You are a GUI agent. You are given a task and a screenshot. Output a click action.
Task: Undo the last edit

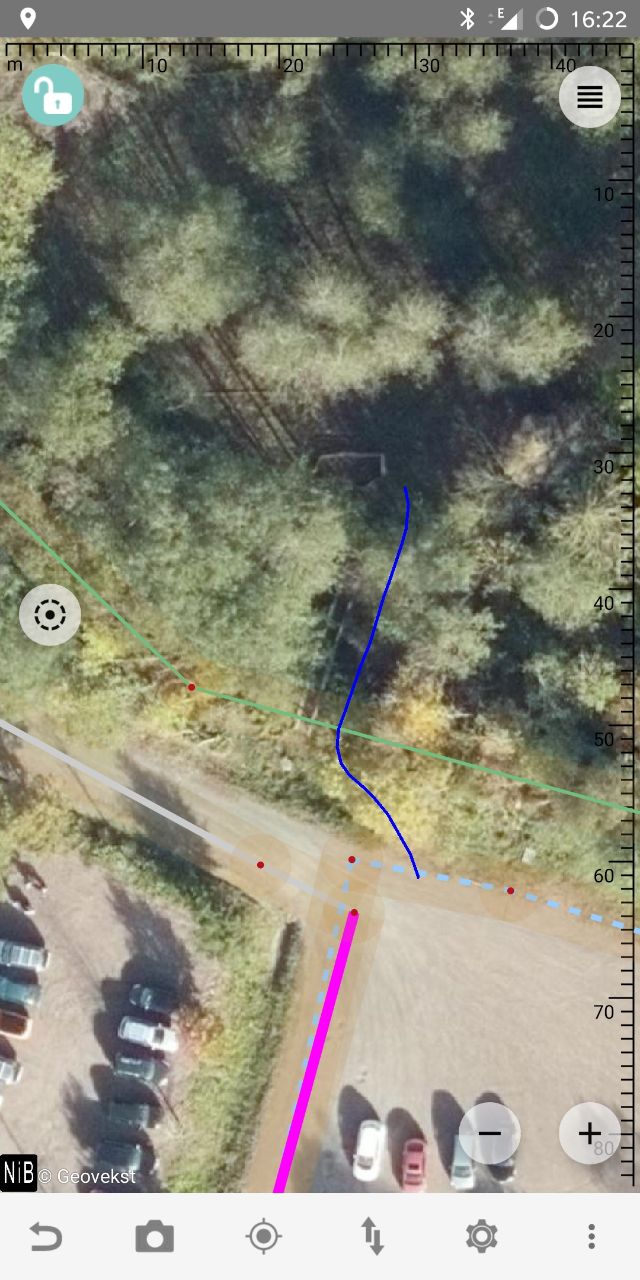pyautogui.click(x=45, y=1237)
